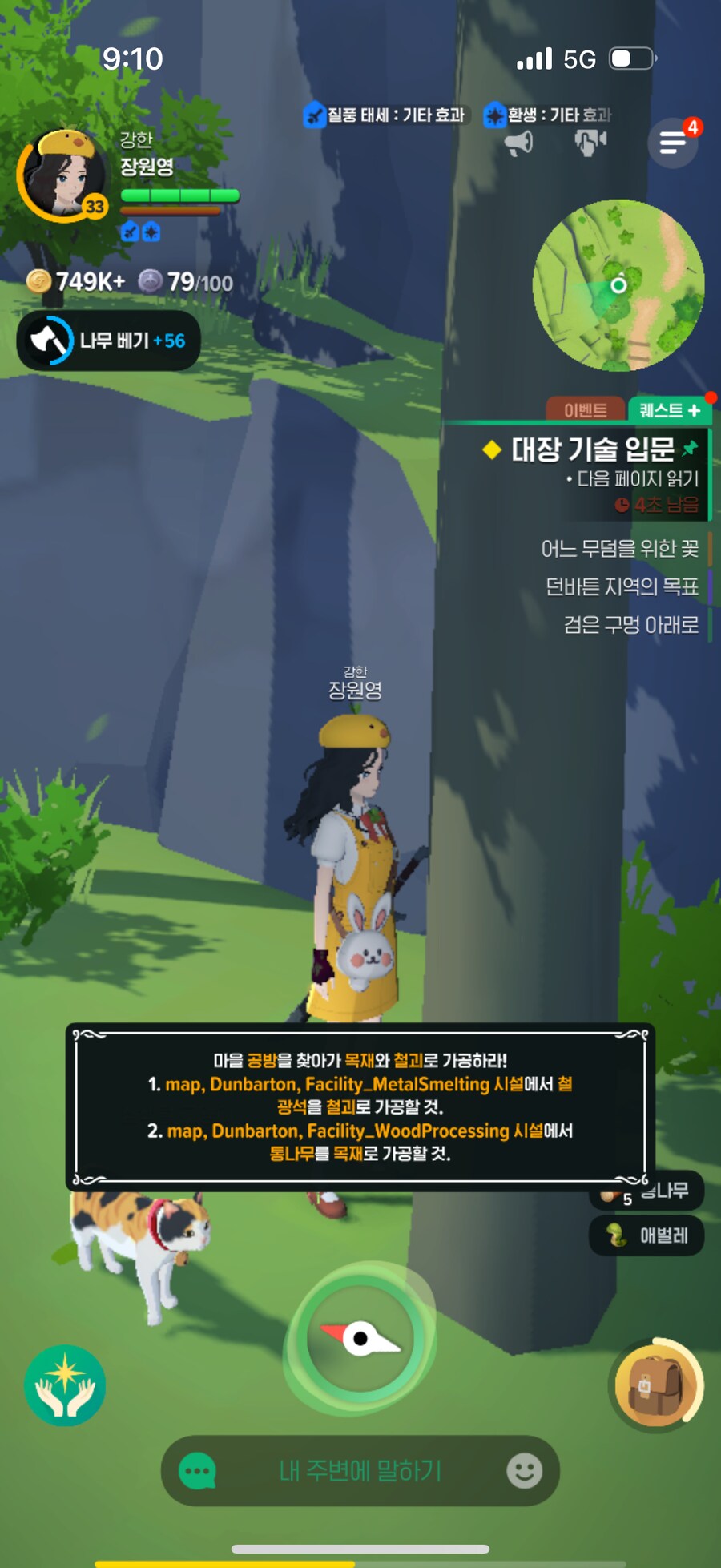The image size is (721, 1568).
Task: Open the hamburger menu with the 4 badge
Action: [x=672, y=143]
